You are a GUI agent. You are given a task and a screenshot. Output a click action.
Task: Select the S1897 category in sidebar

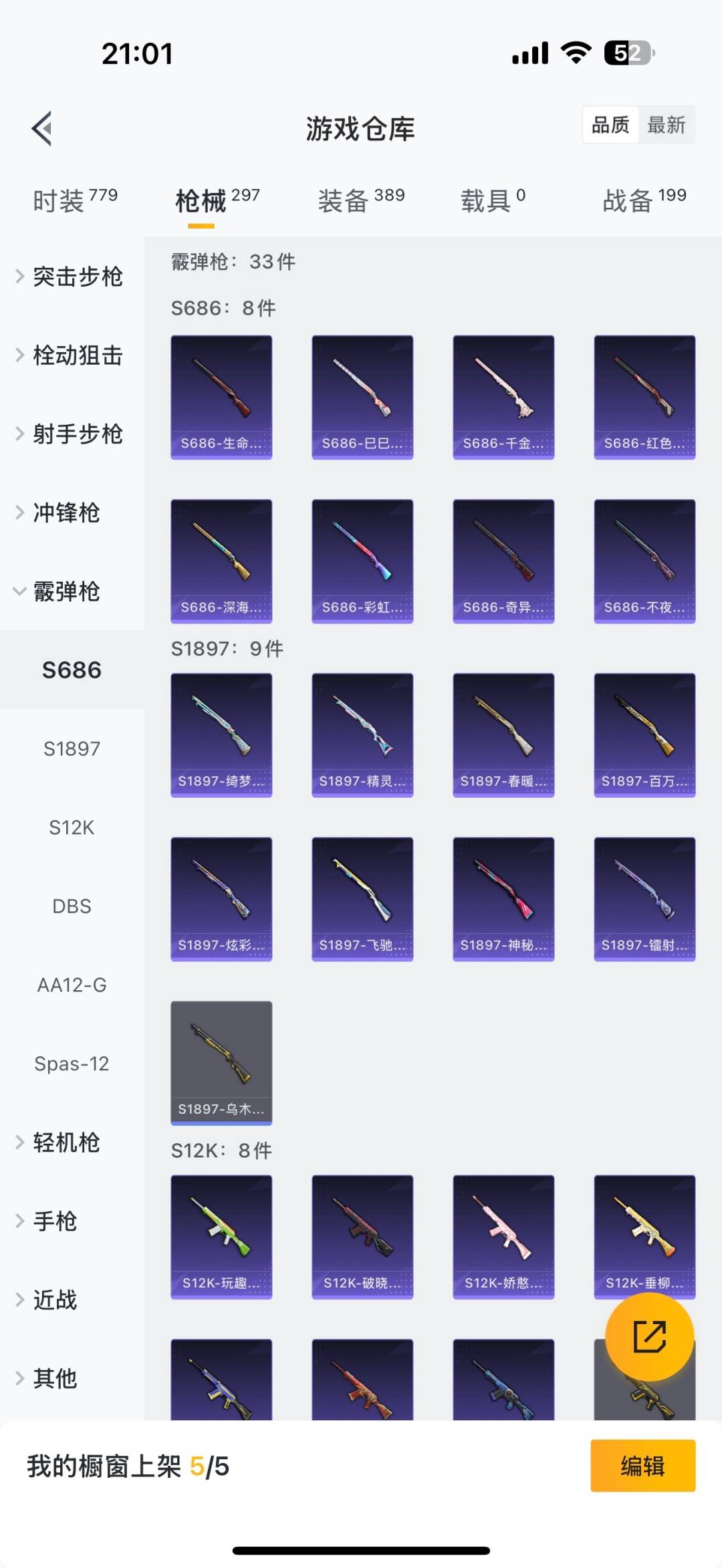(72, 749)
